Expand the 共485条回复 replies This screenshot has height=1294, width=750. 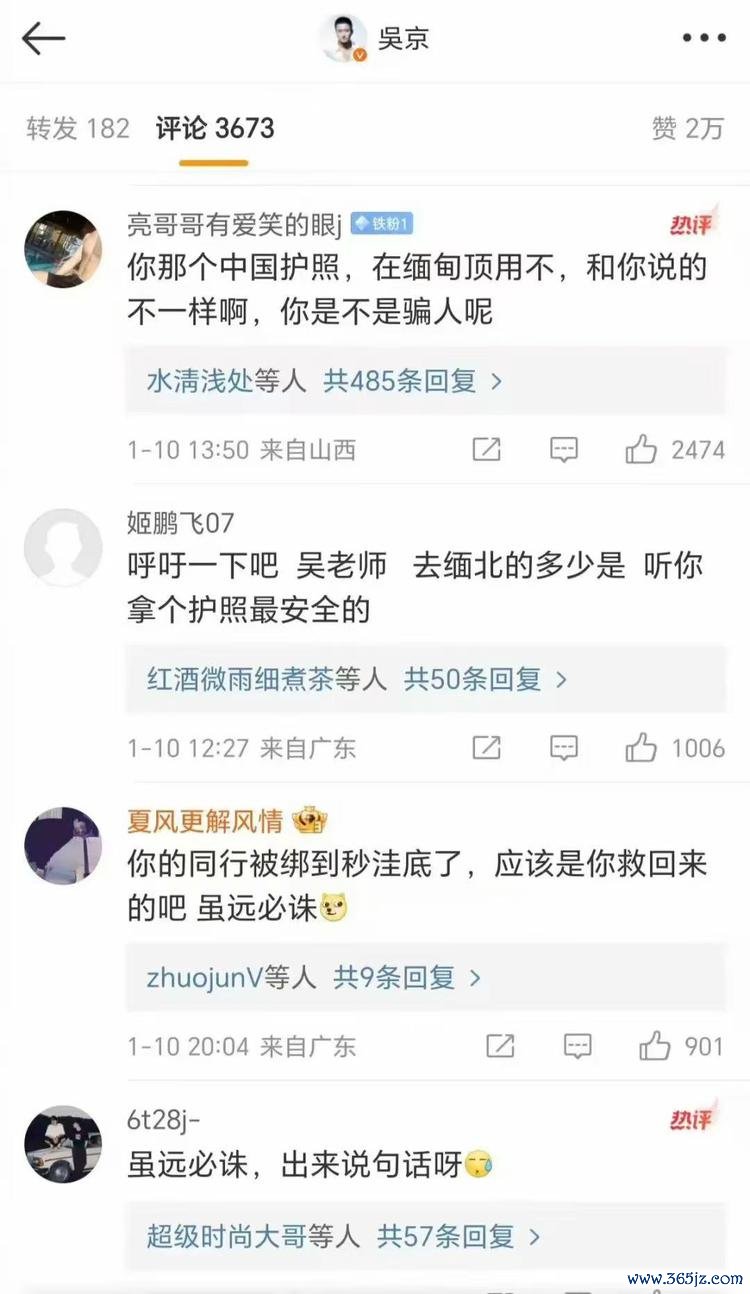[x=412, y=381]
